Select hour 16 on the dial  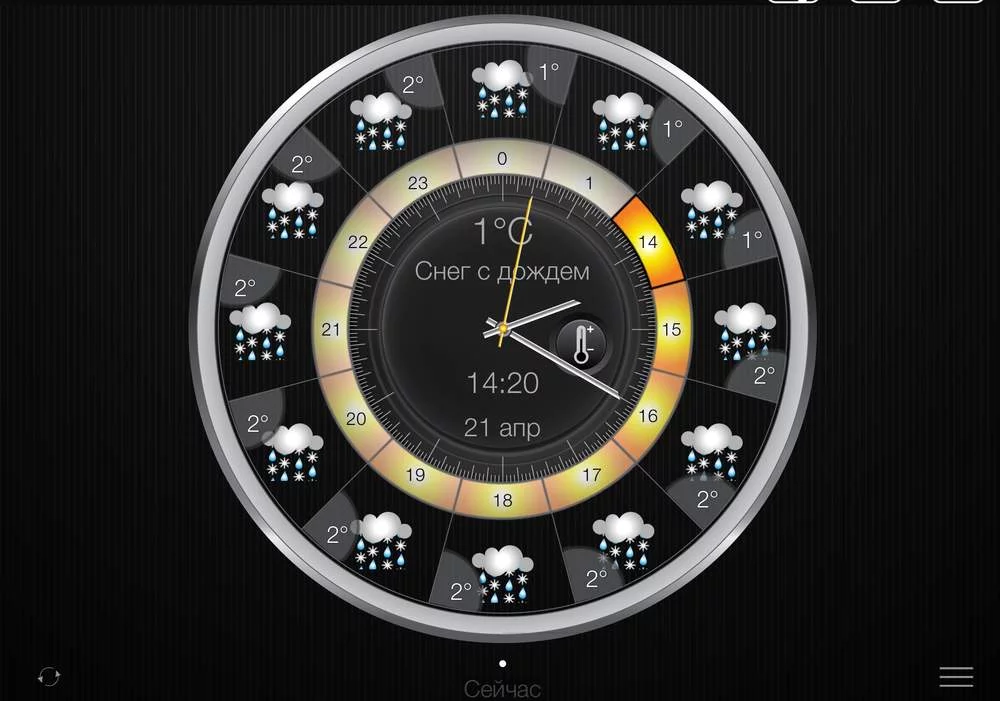click(648, 416)
